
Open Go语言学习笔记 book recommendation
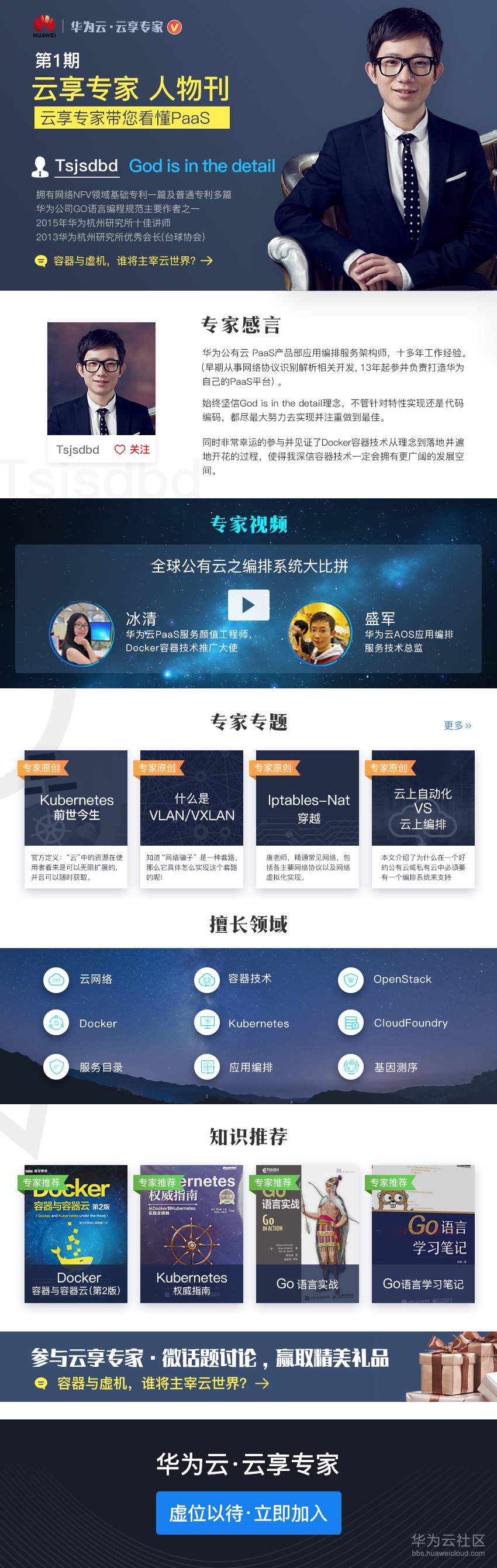point(423,1233)
